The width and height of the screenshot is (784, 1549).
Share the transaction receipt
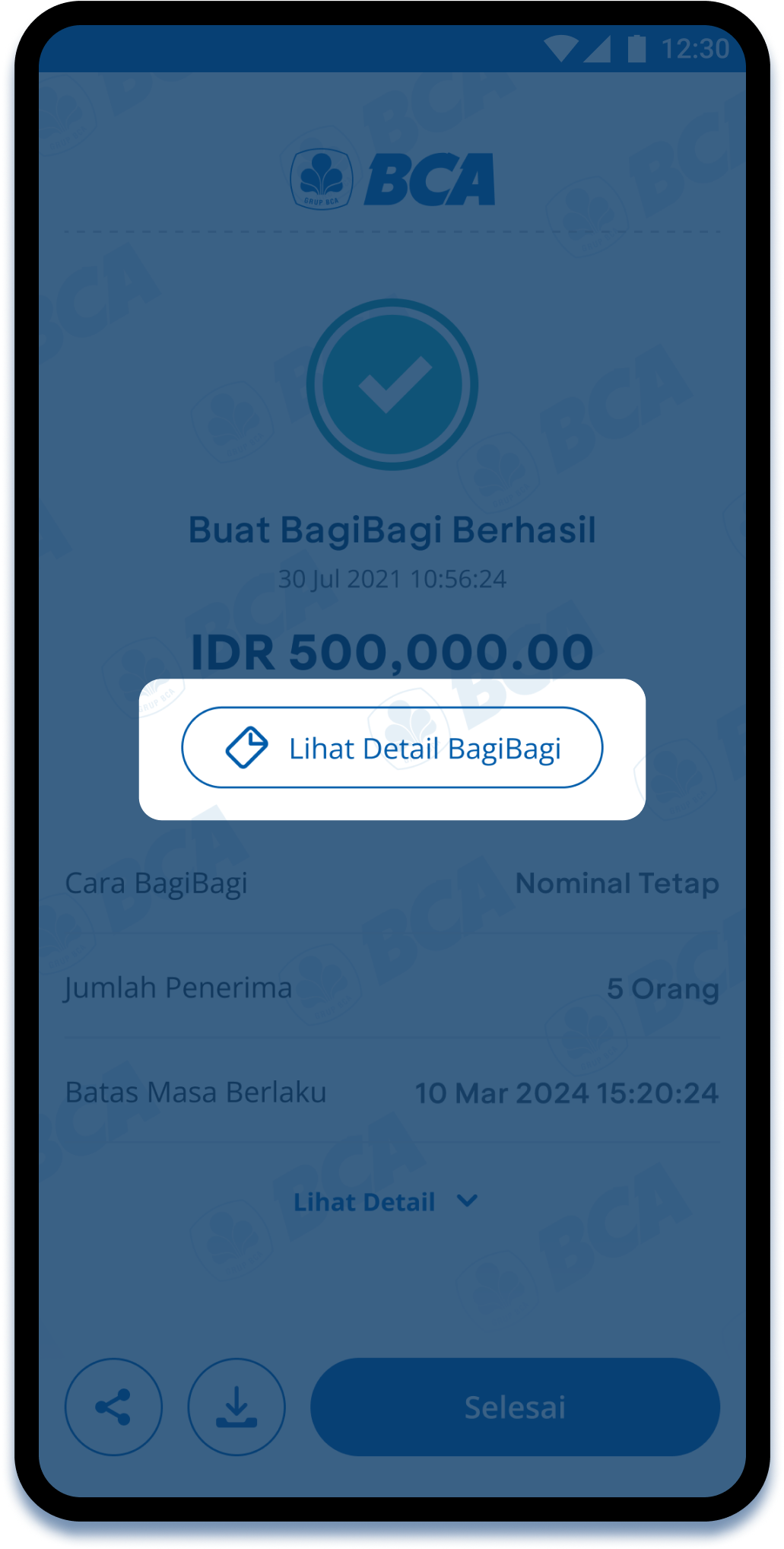[113, 1407]
